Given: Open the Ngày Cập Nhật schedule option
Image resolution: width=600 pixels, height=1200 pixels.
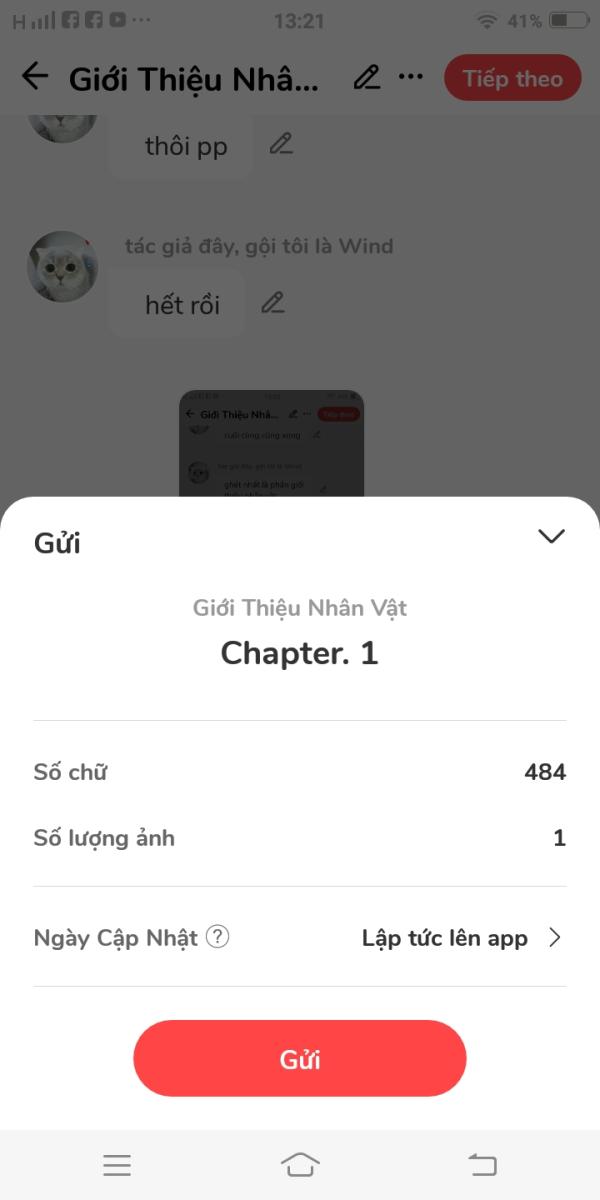Looking at the screenshot, I should (300, 938).
